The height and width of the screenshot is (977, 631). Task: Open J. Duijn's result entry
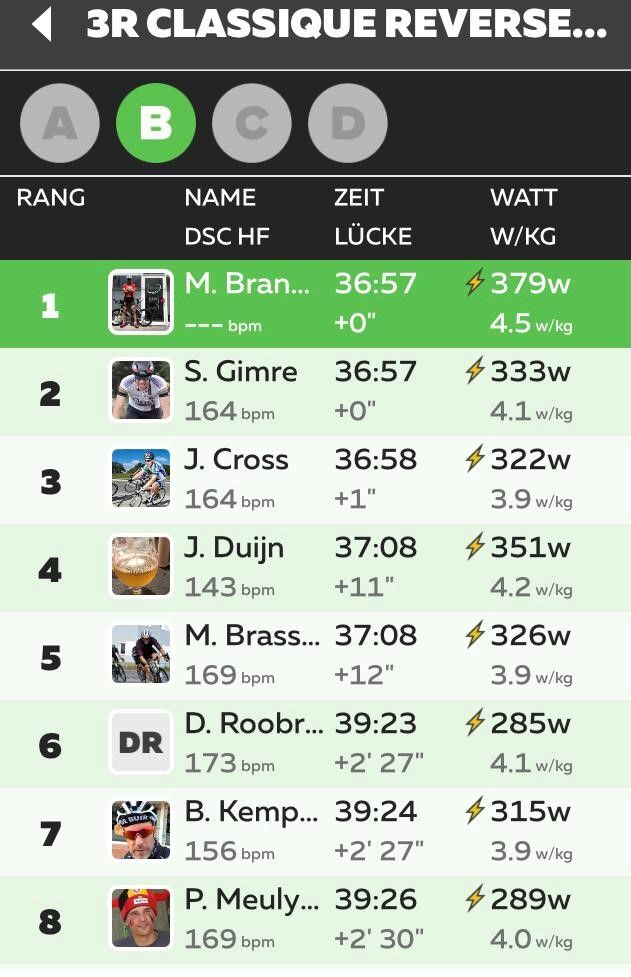315,567
